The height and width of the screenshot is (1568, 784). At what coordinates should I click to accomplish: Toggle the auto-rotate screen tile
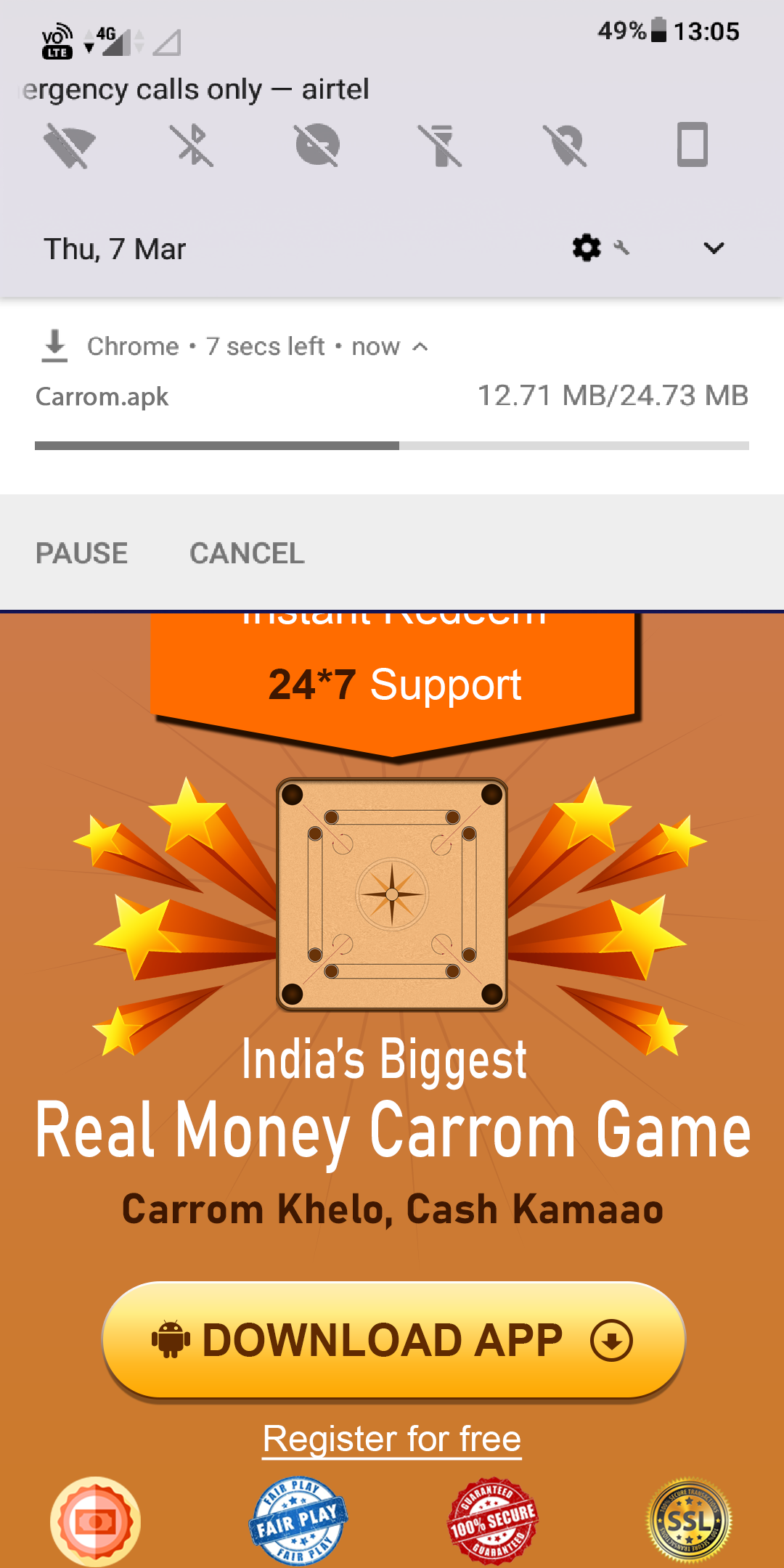[692, 145]
